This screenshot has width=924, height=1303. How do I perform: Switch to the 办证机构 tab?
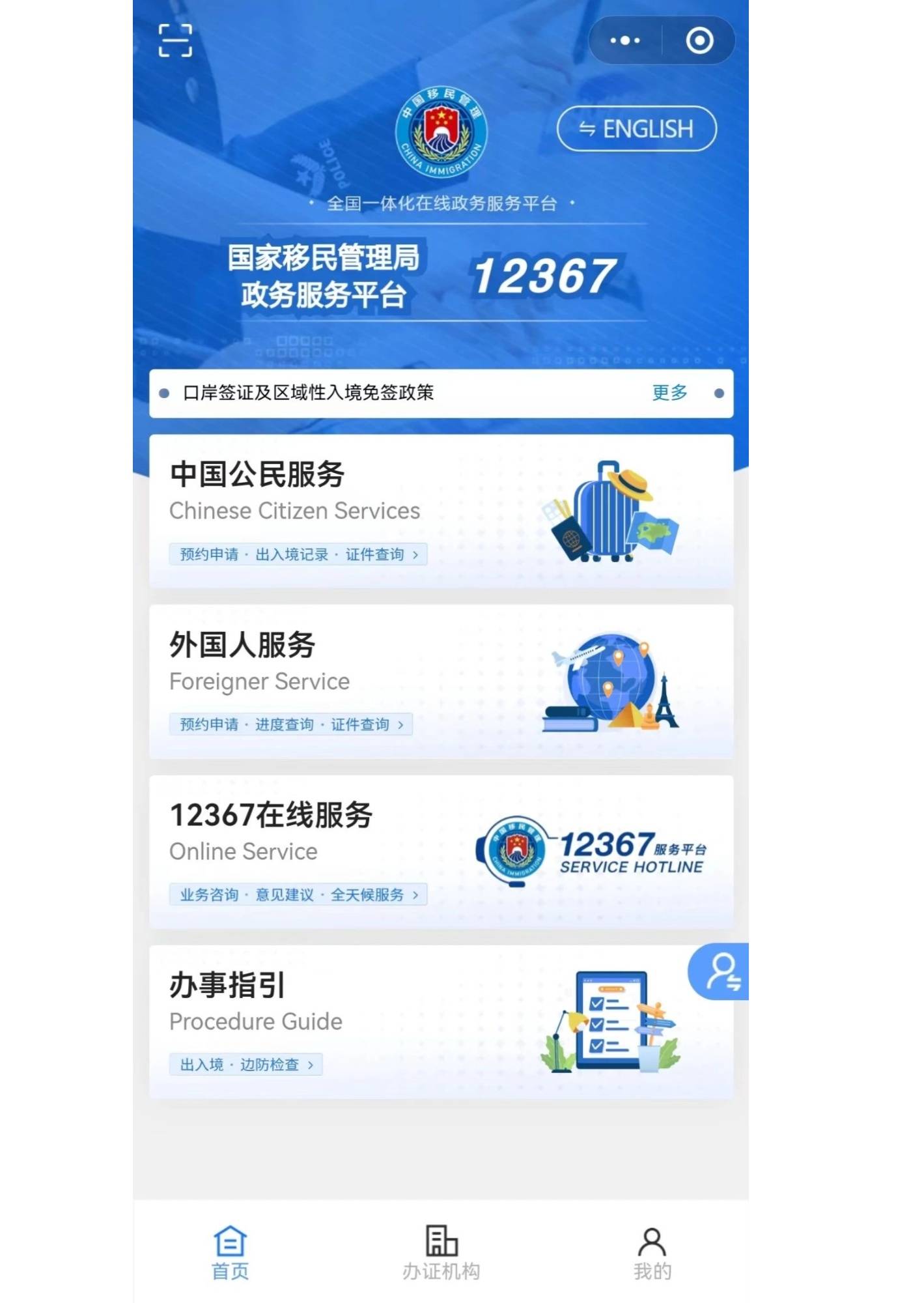[441, 1252]
